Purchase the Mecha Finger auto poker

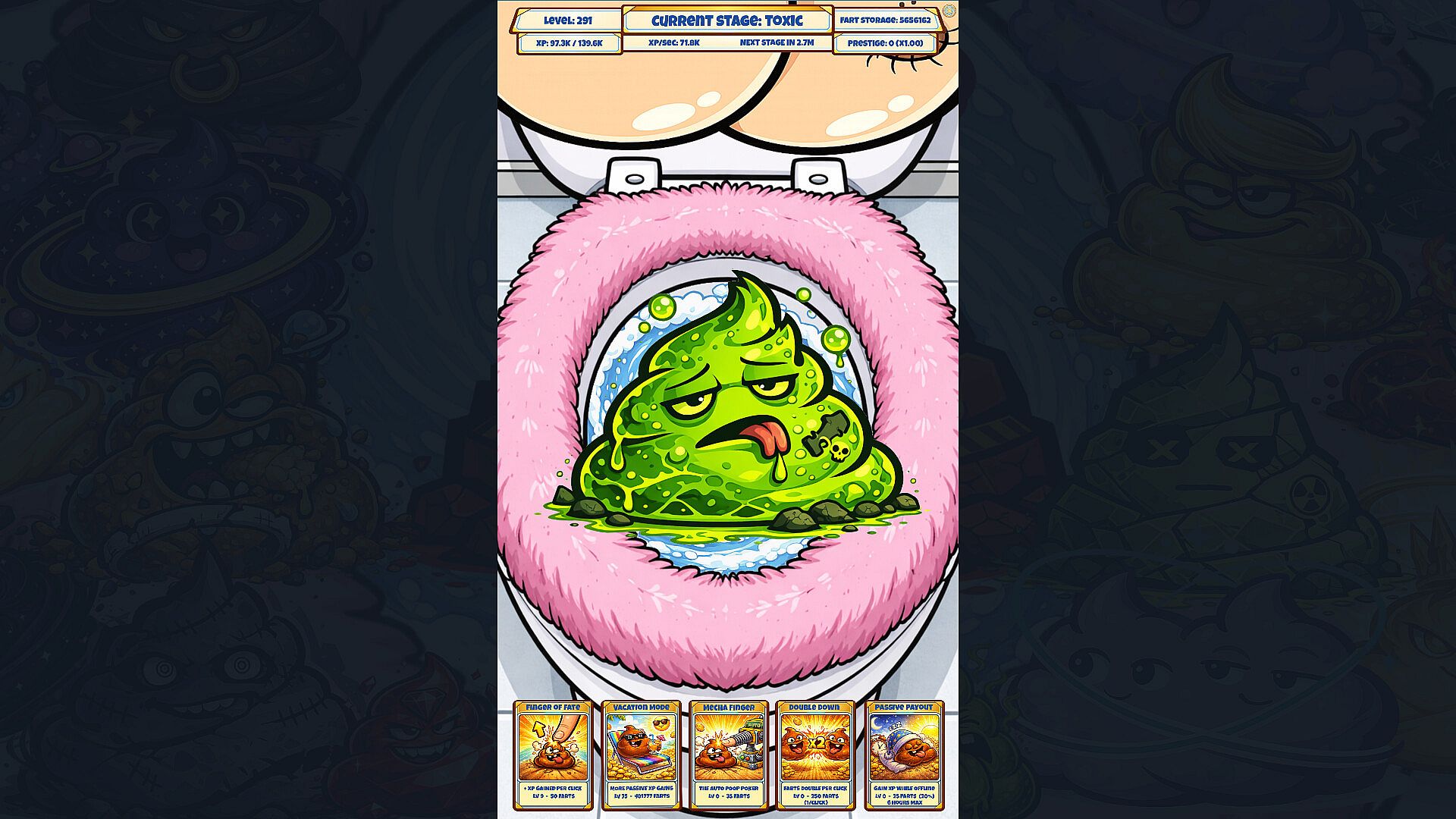pyautogui.click(x=728, y=755)
